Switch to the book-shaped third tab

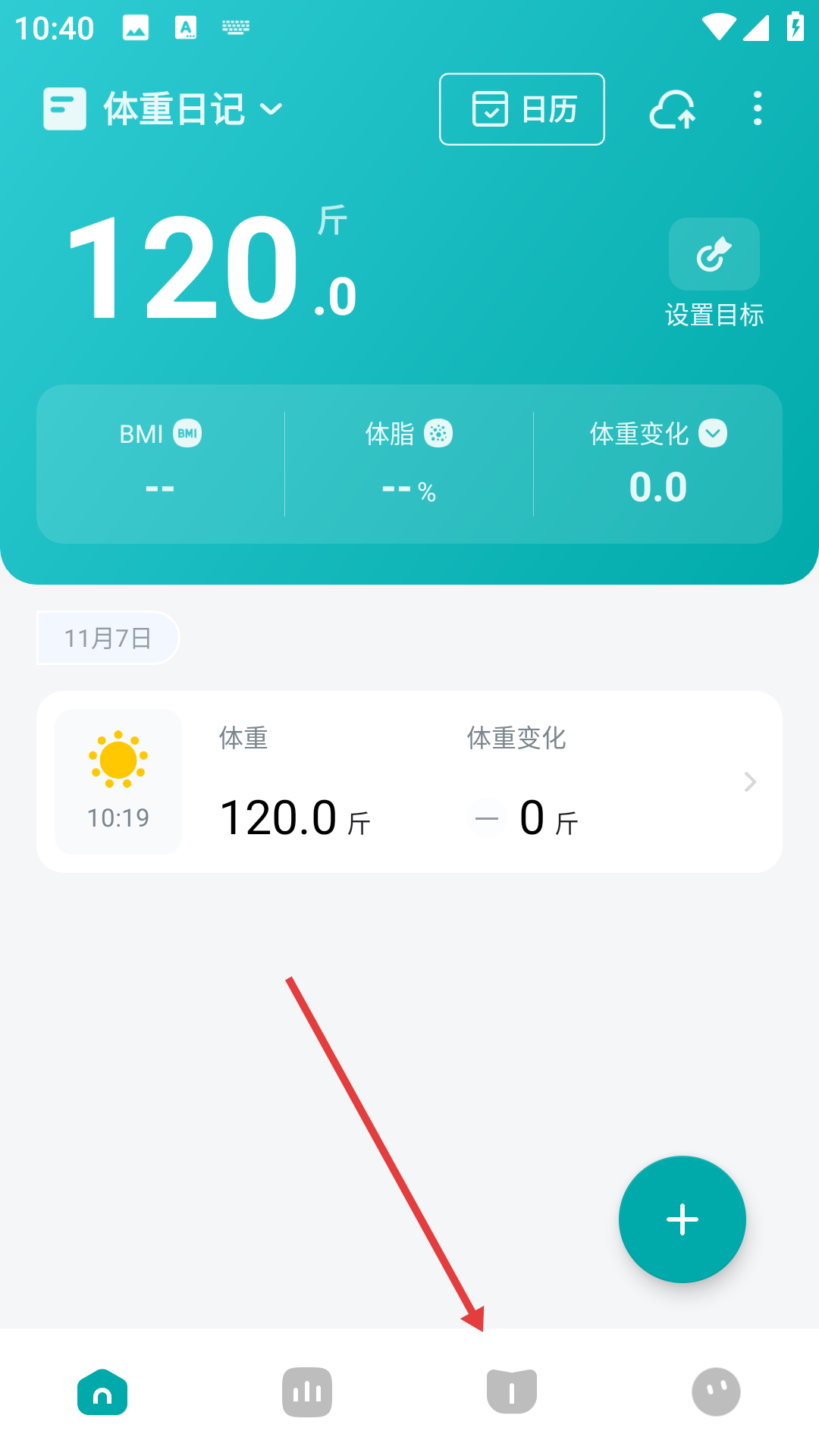click(512, 1392)
